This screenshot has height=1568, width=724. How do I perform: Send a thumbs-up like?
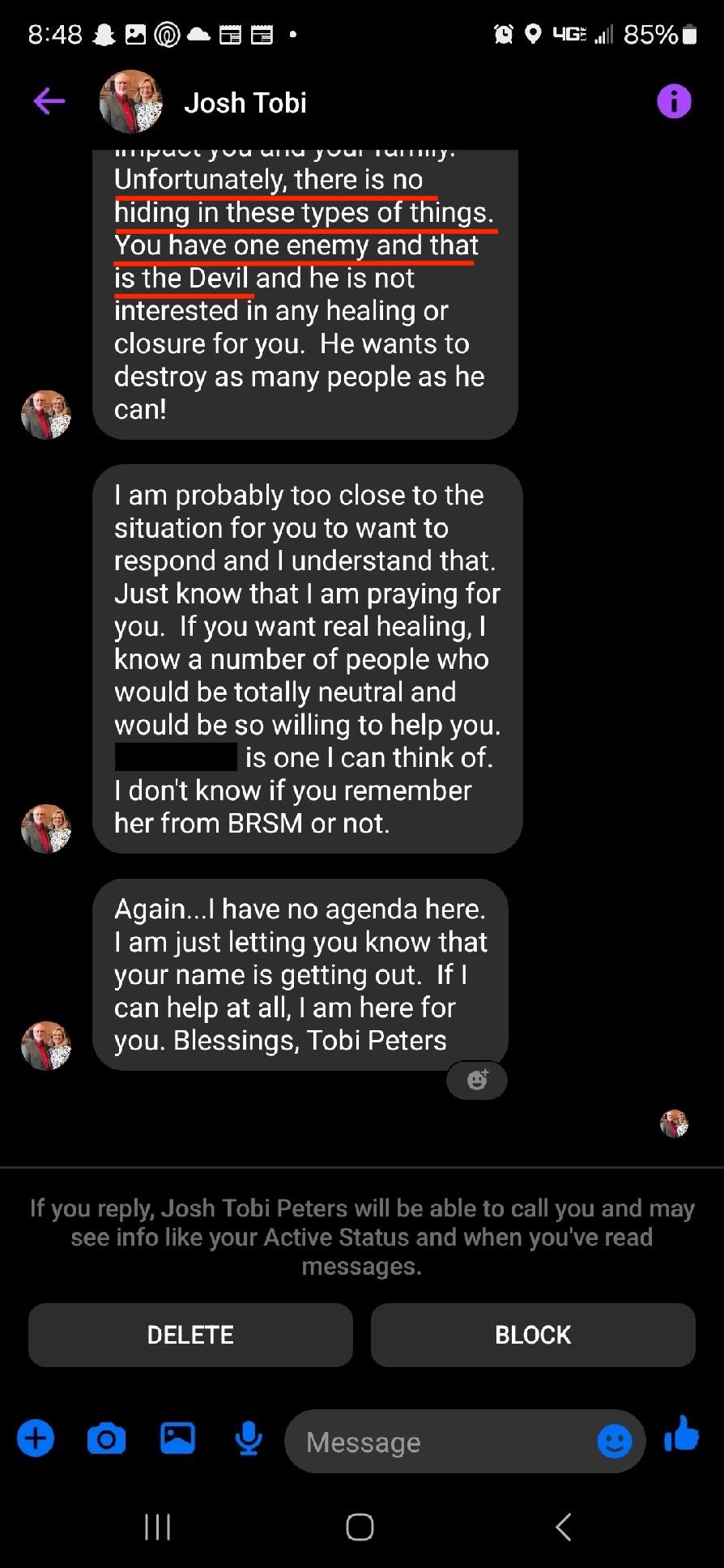(x=681, y=1439)
